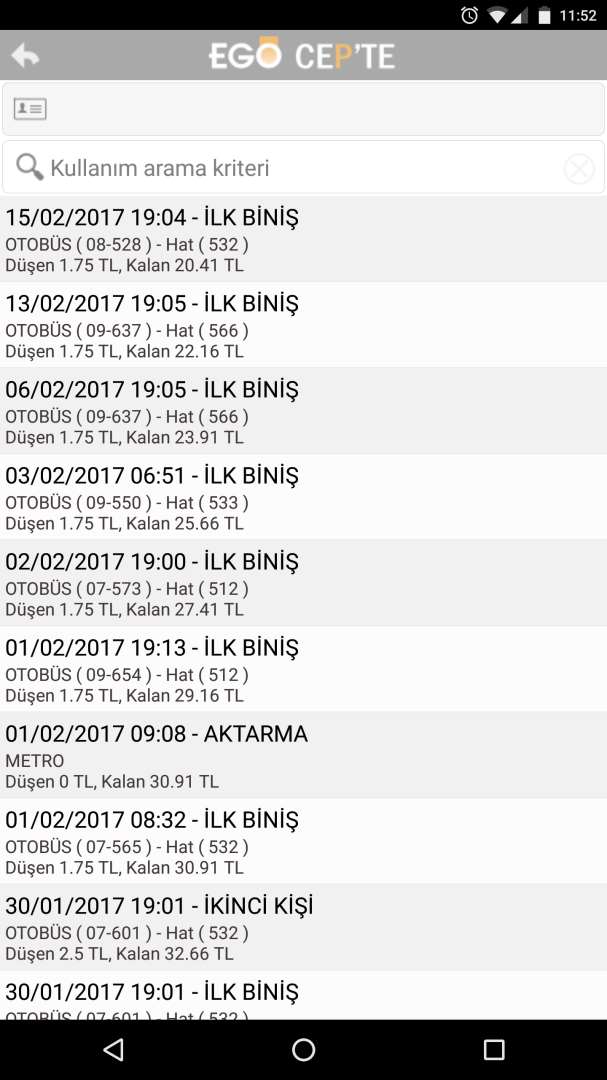The width and height of the screenshot is (607, 1080).
Task: Go back using the top-left arrow
Action: (x=26, y=56)
